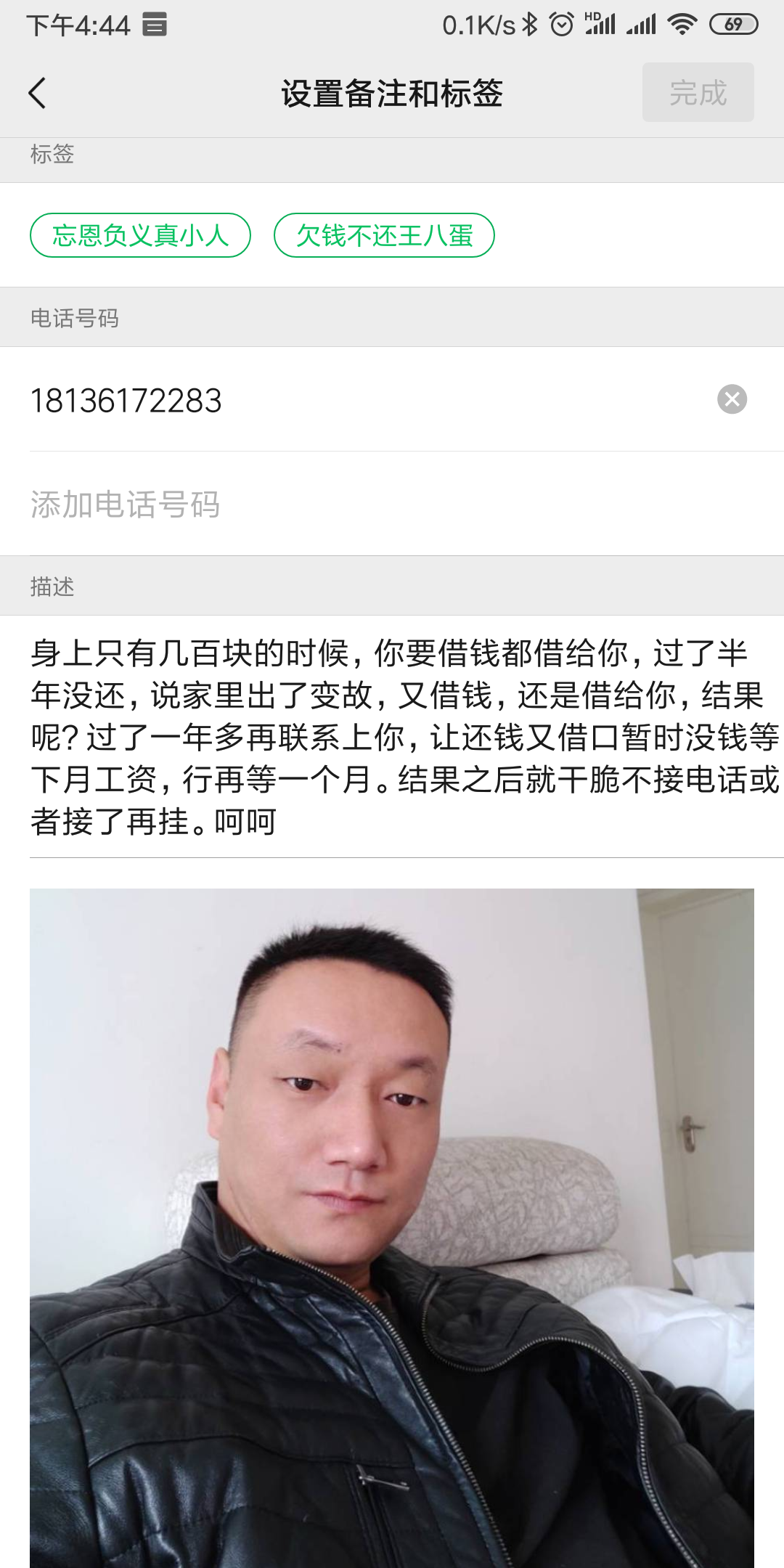The width and height of the screenshot is (784, 1568).
Task: Switch to the 设置备注和标签 title bar
Action: (392, 93)
